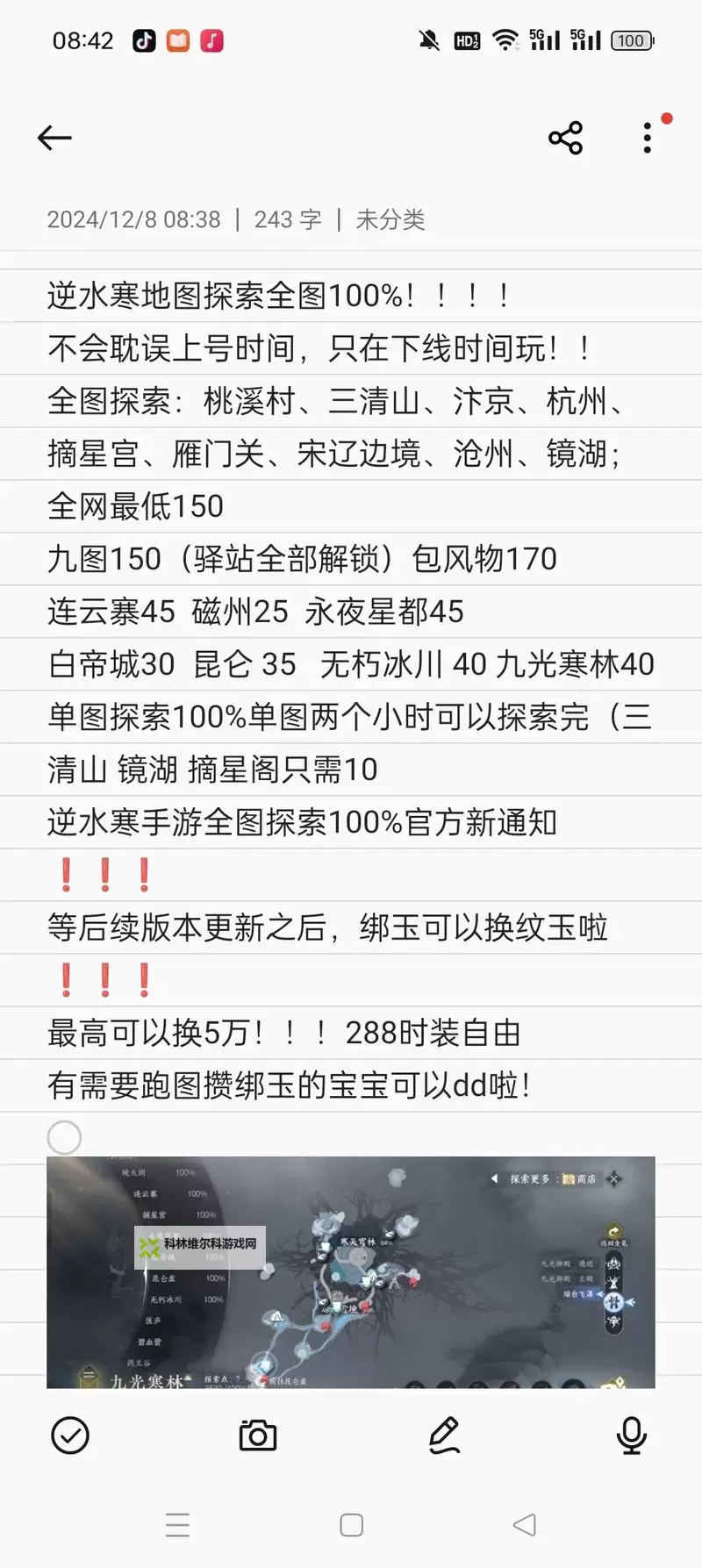The width and height of the screenshot is (702, 1568).
Task: Tap the 243 字 word count label
Action: (x=288, y=220)
